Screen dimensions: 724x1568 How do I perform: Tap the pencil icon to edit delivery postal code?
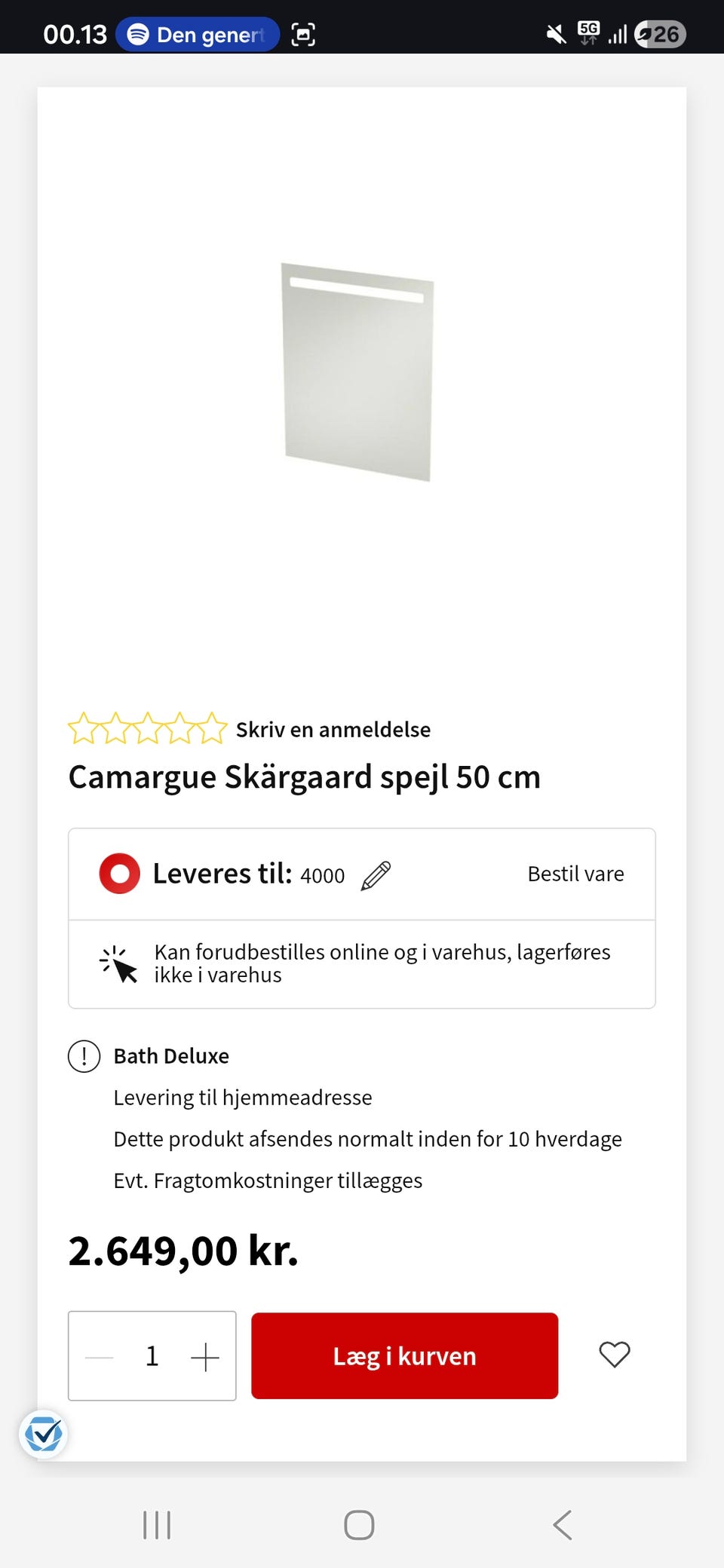coord(377,874)
